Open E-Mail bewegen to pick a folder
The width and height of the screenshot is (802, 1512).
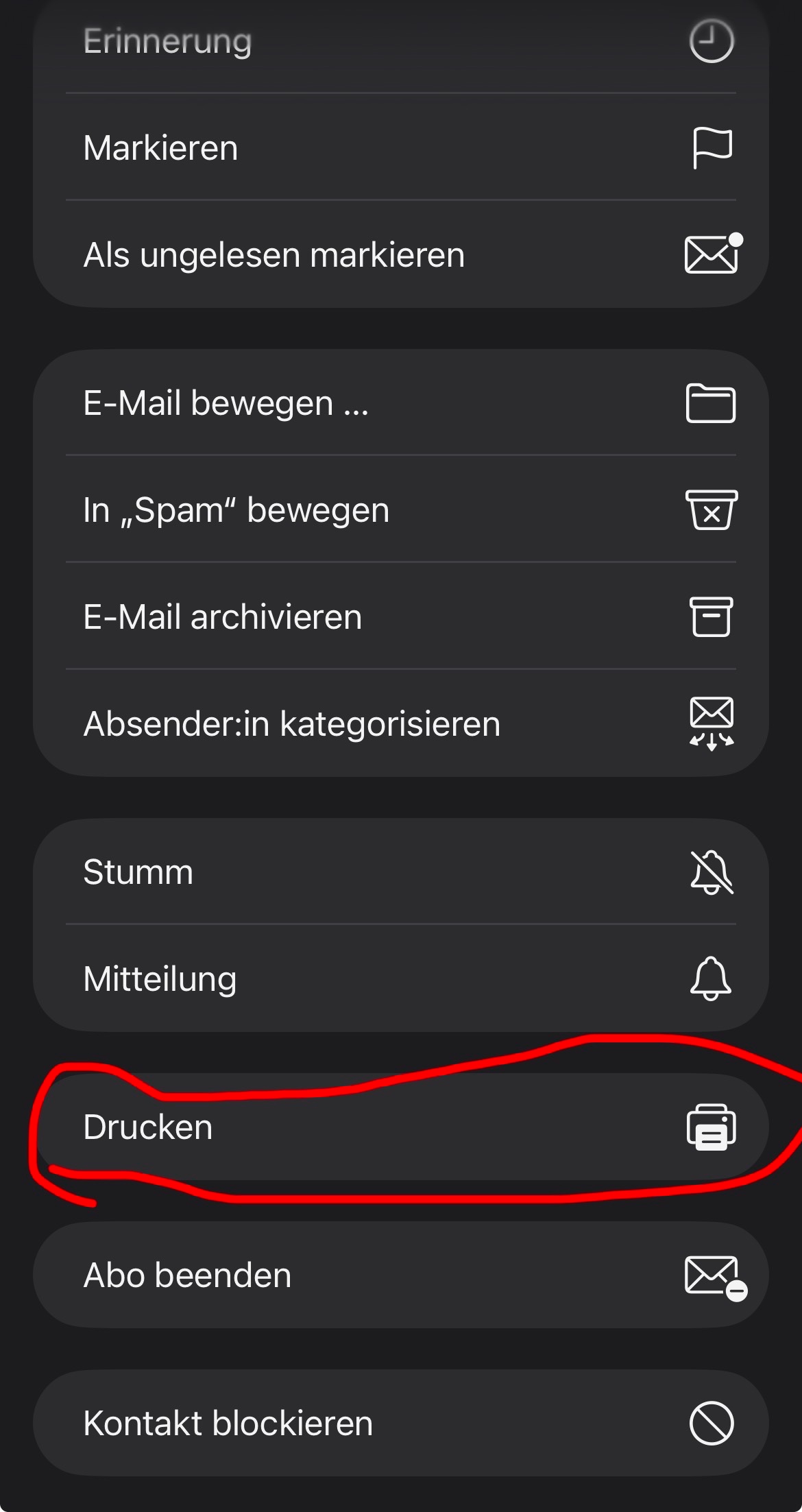pyautogui.click(x=400, y=403)
